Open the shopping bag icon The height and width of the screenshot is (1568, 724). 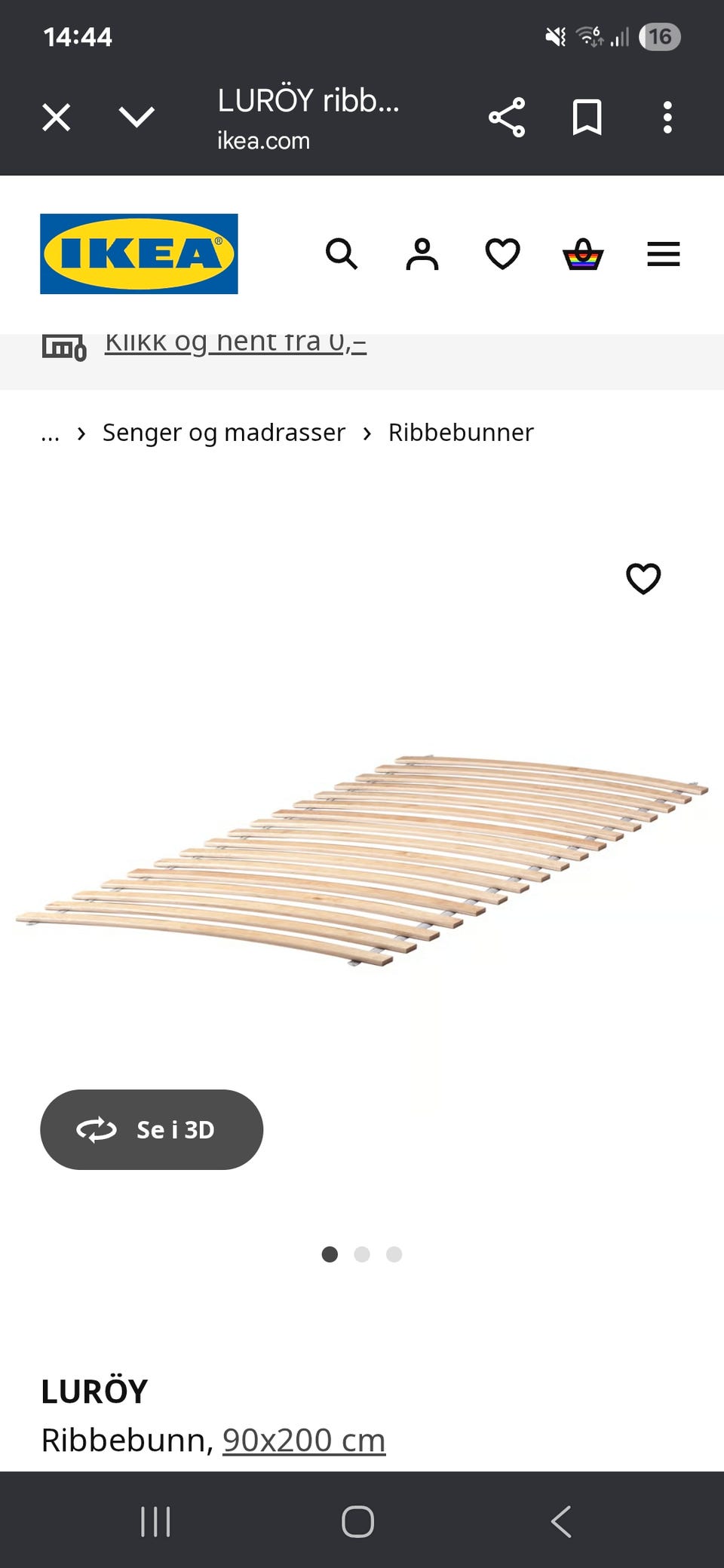pyautogui.click(x=583, y=254)
